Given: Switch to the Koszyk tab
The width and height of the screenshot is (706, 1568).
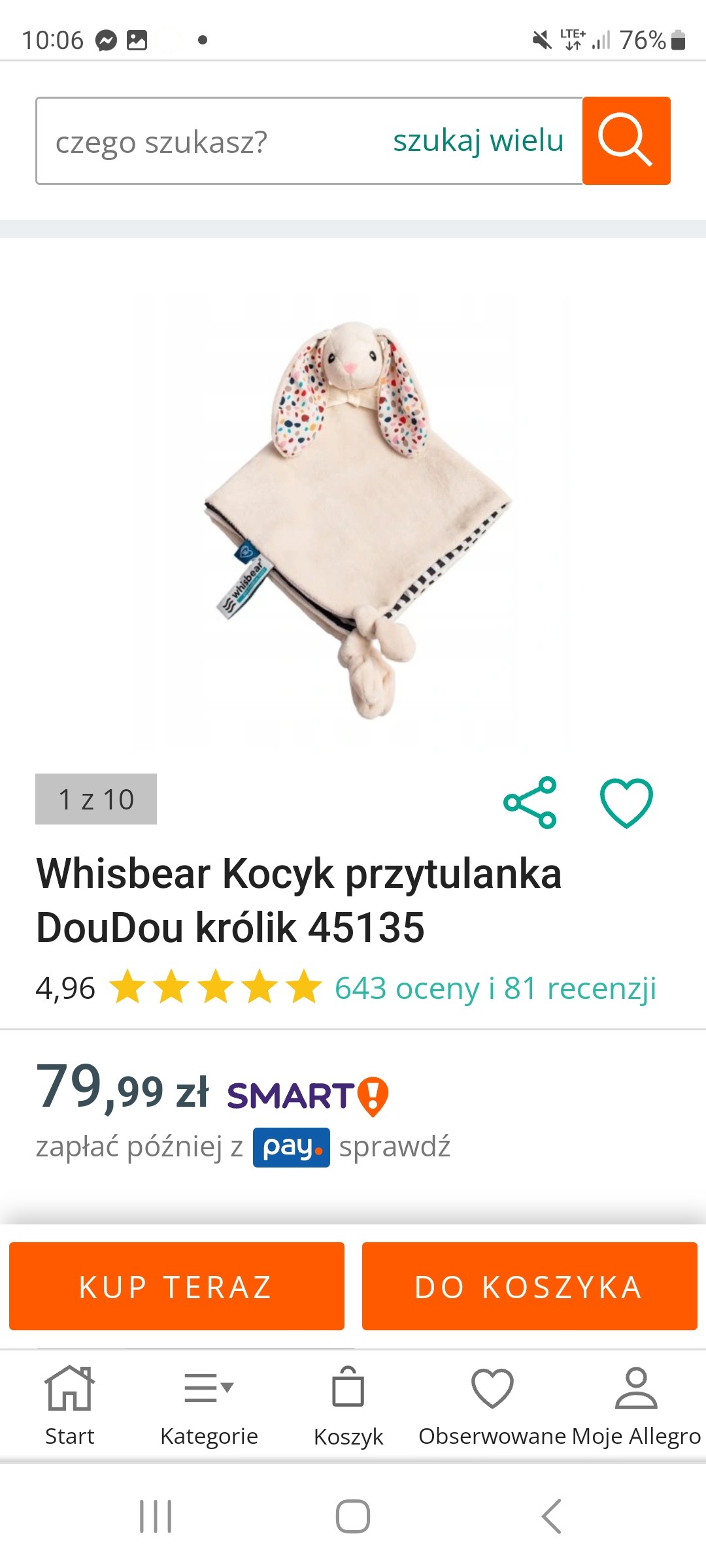Looking at the screenshot, I should (x=348, y=1405).
